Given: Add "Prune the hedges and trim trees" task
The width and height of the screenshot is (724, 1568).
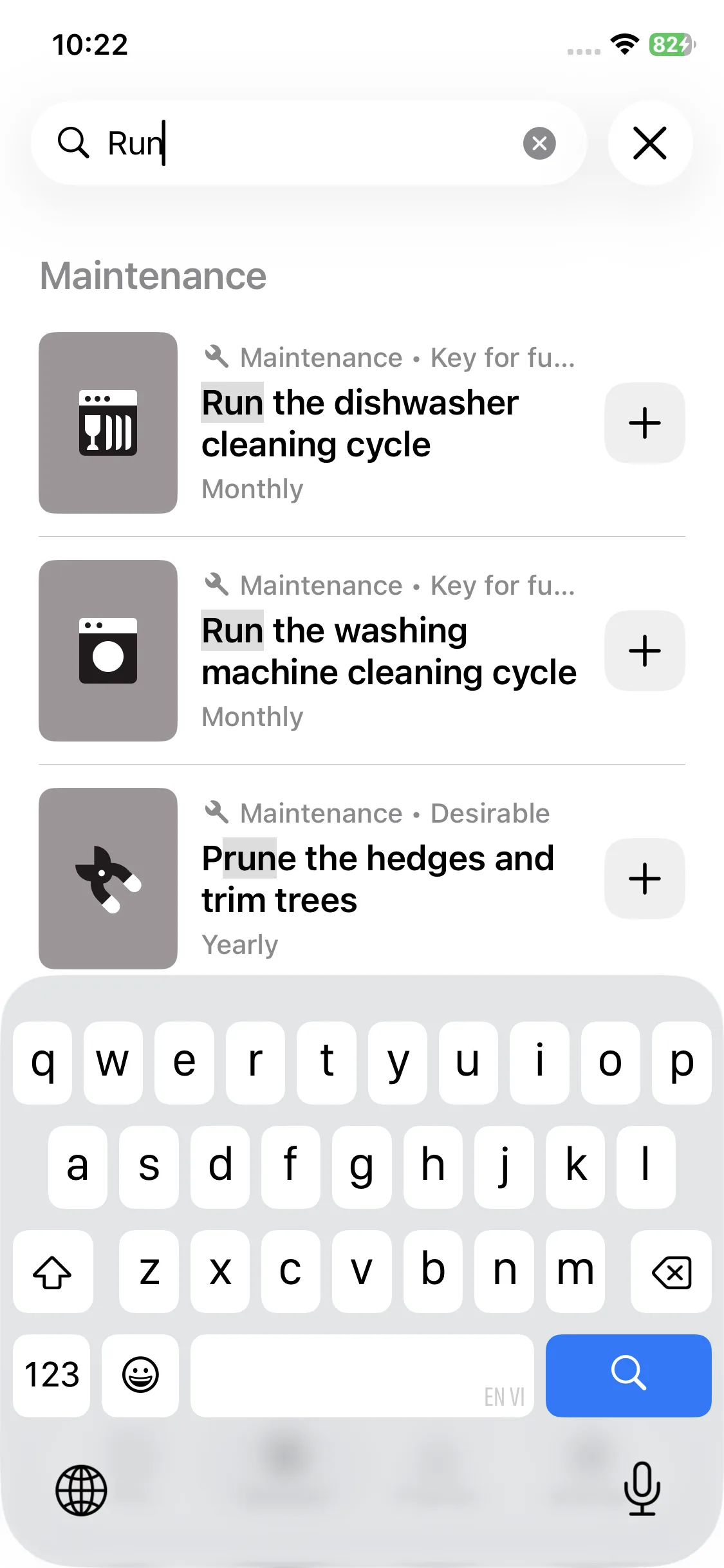Looking at the screenshot, I should click(644, 879).
